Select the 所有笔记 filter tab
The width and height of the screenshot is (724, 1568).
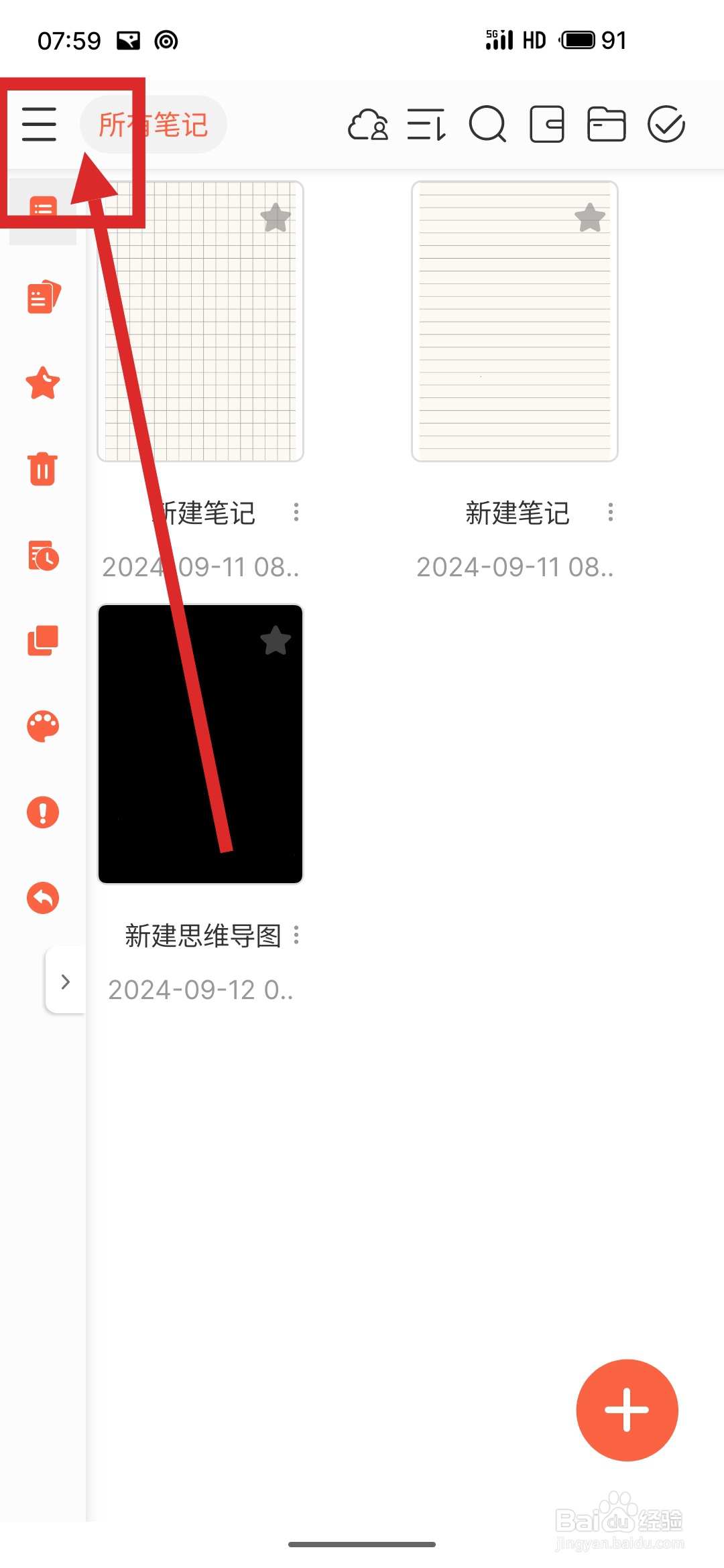pyautogui.click(x=153, y=125)
